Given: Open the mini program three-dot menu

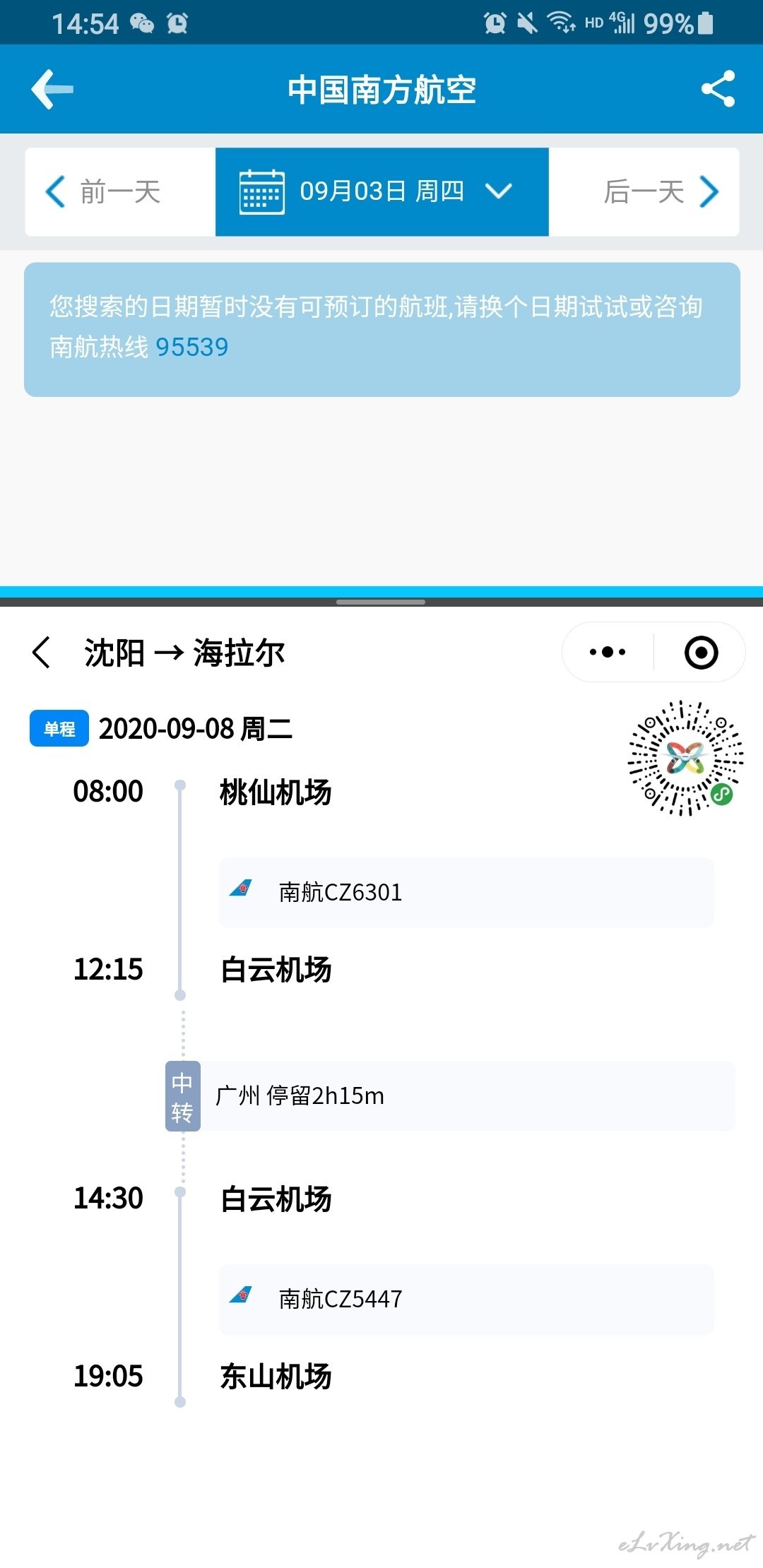Looking at the screenshot, I should [608, 652].
